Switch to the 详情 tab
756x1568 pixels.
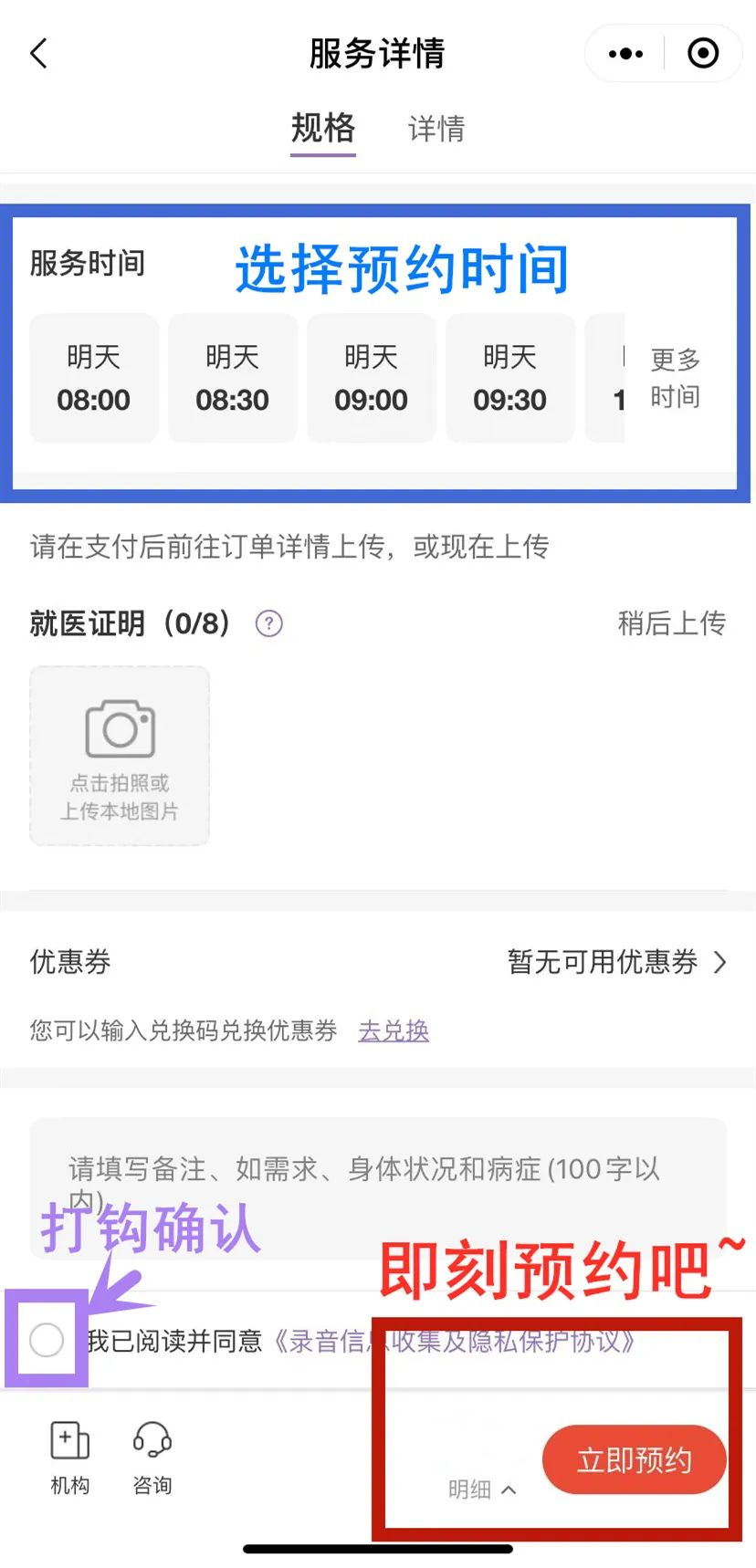click(436, 129)
